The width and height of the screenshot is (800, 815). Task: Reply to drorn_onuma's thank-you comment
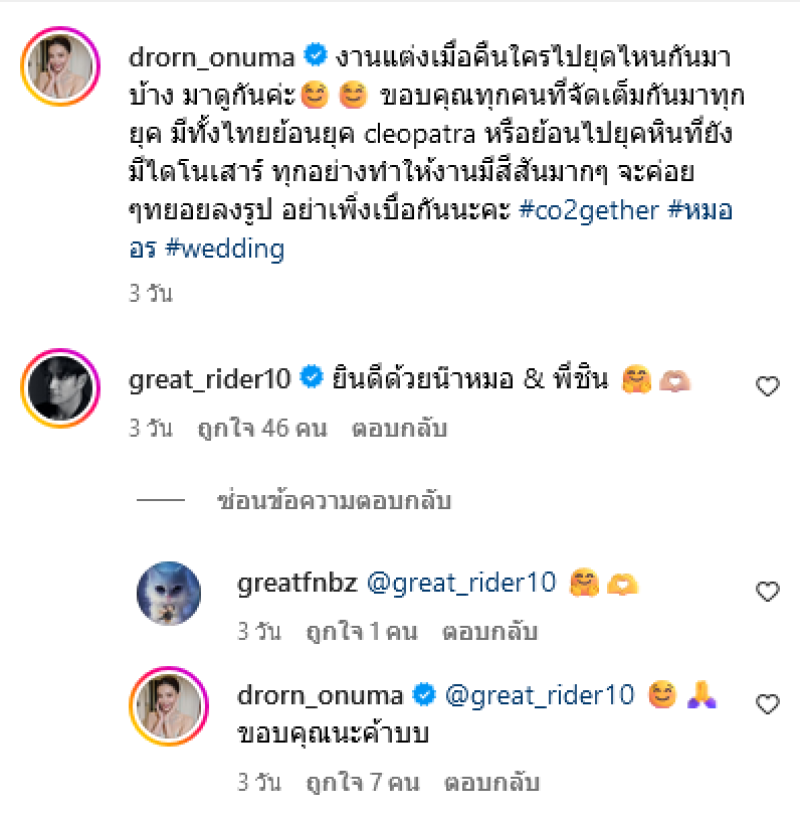point(493,780)
